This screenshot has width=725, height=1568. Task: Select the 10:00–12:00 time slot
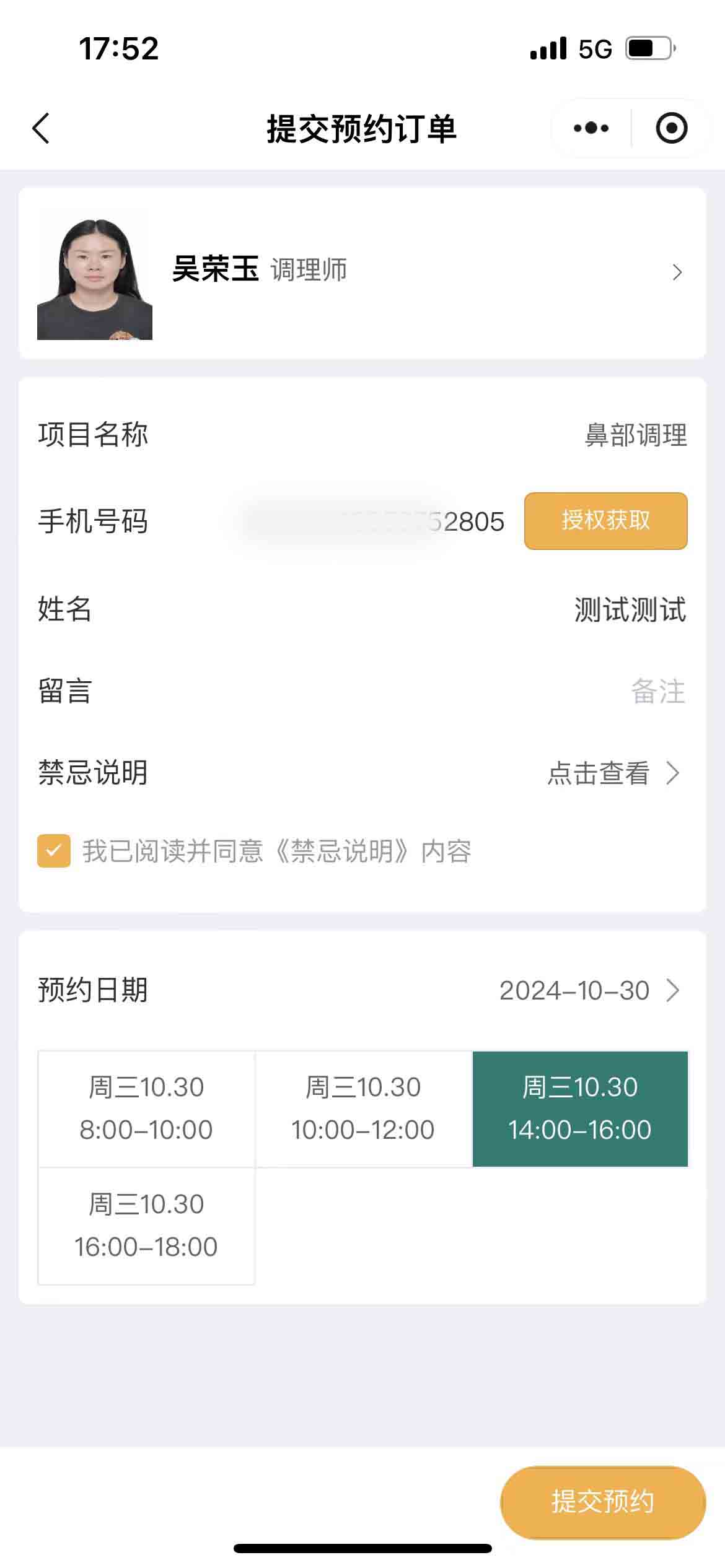[x=363, y=1108]
